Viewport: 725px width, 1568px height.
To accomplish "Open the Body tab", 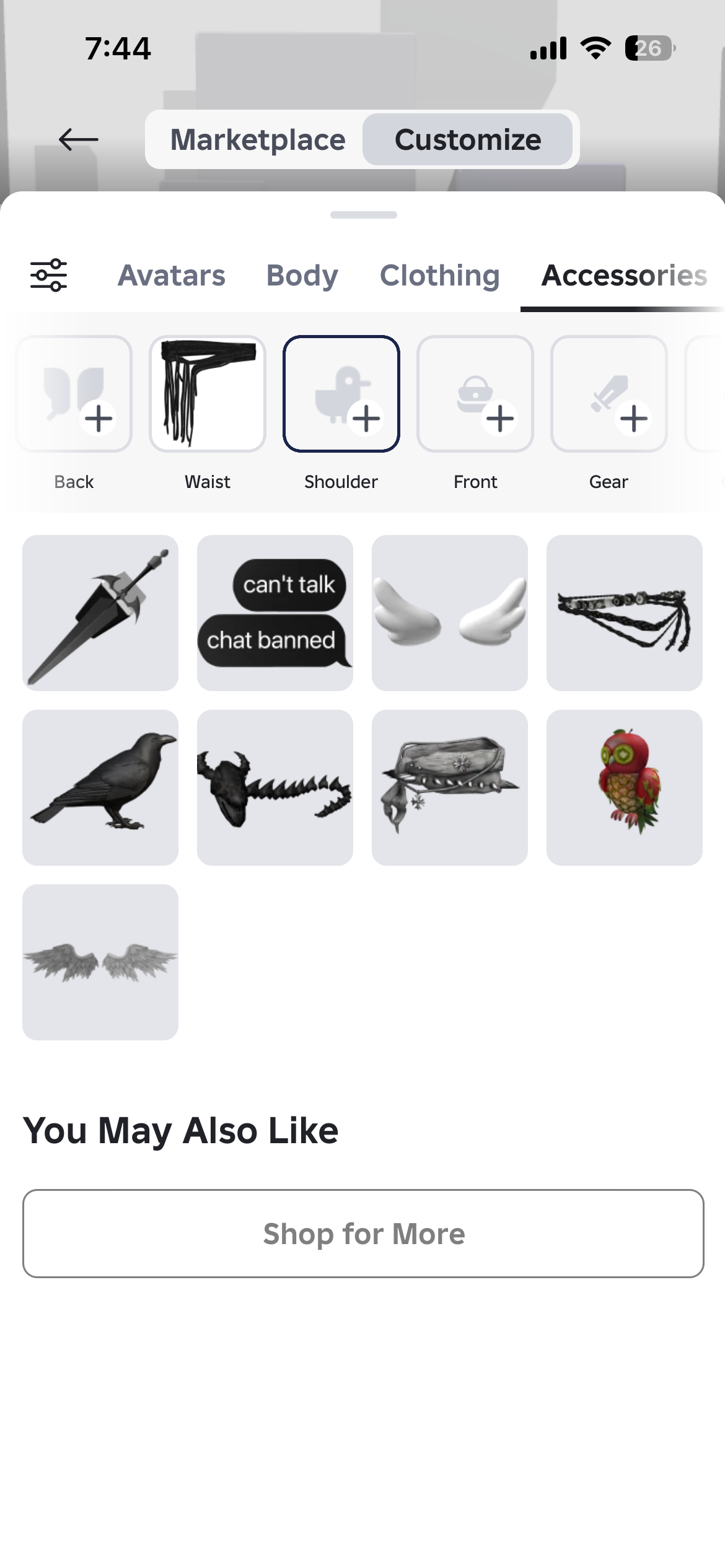I will coord(302,276).
